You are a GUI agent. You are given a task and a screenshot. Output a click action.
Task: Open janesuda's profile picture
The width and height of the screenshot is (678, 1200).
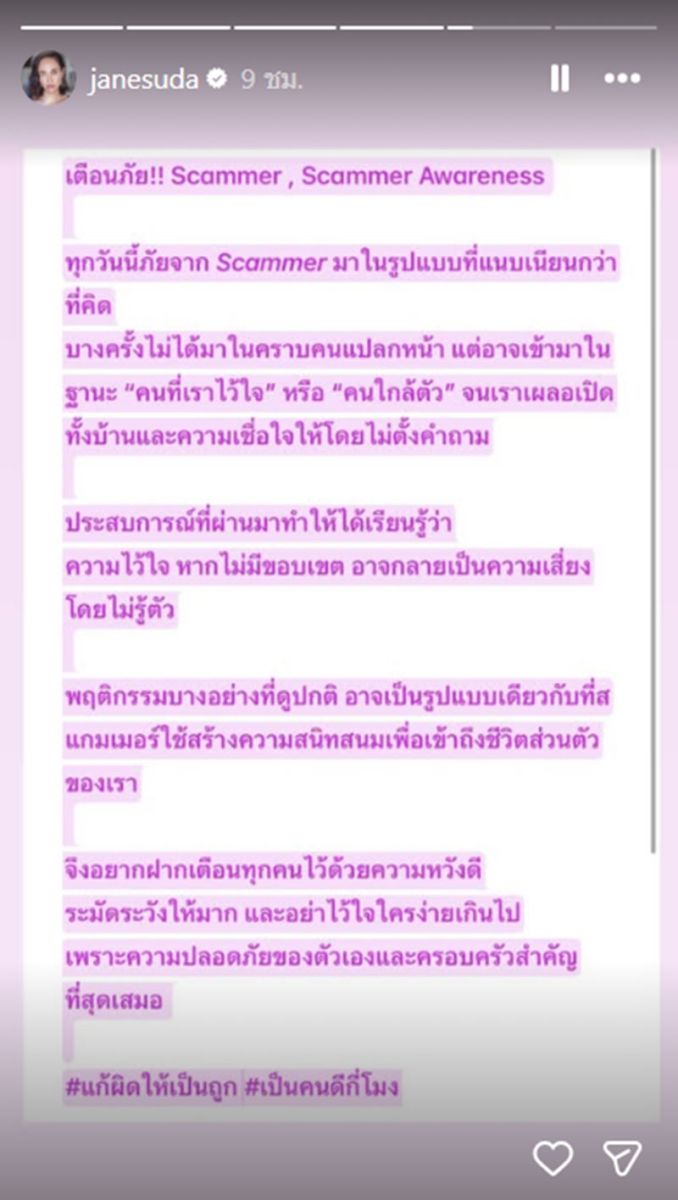pos(47,81)
